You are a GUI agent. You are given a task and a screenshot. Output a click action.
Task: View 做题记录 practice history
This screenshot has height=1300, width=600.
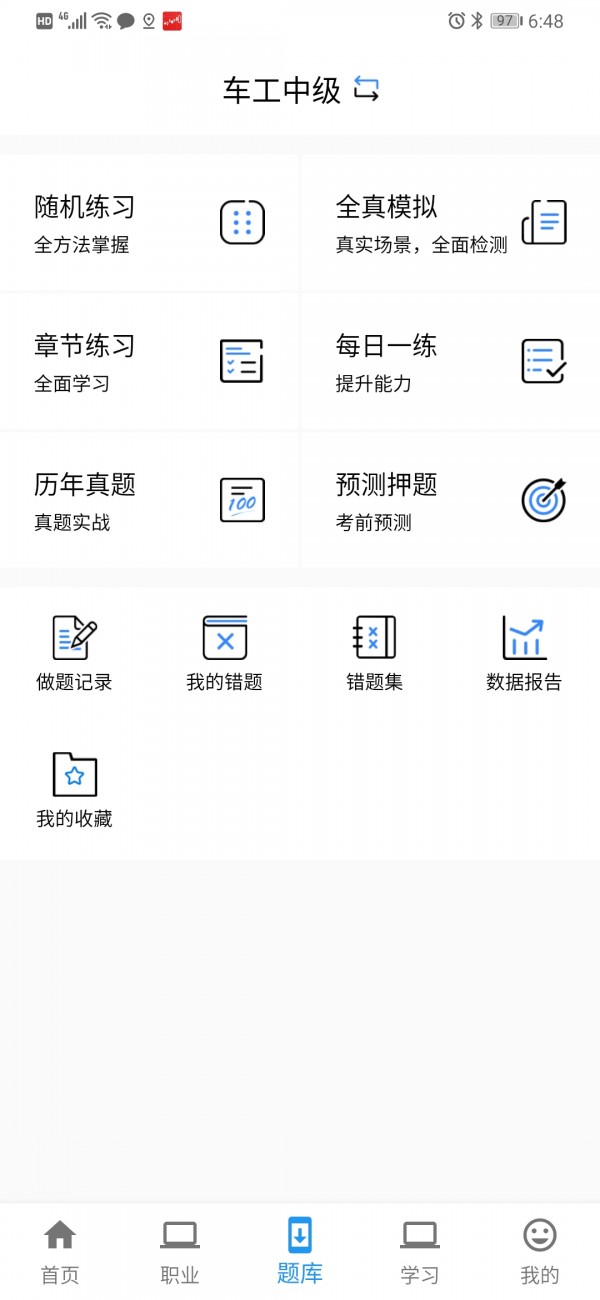pos(75,653)
